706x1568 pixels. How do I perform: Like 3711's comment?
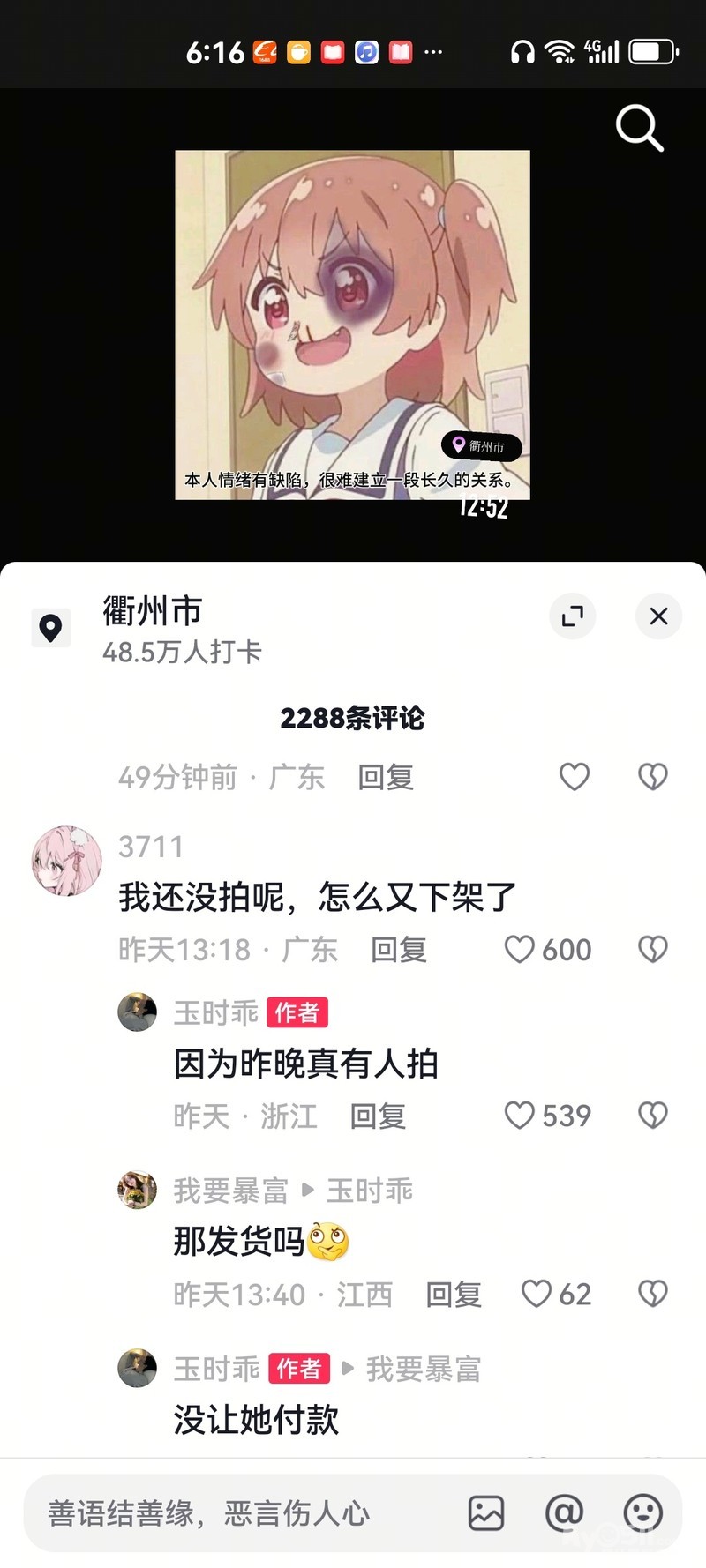tap(520, 950)
